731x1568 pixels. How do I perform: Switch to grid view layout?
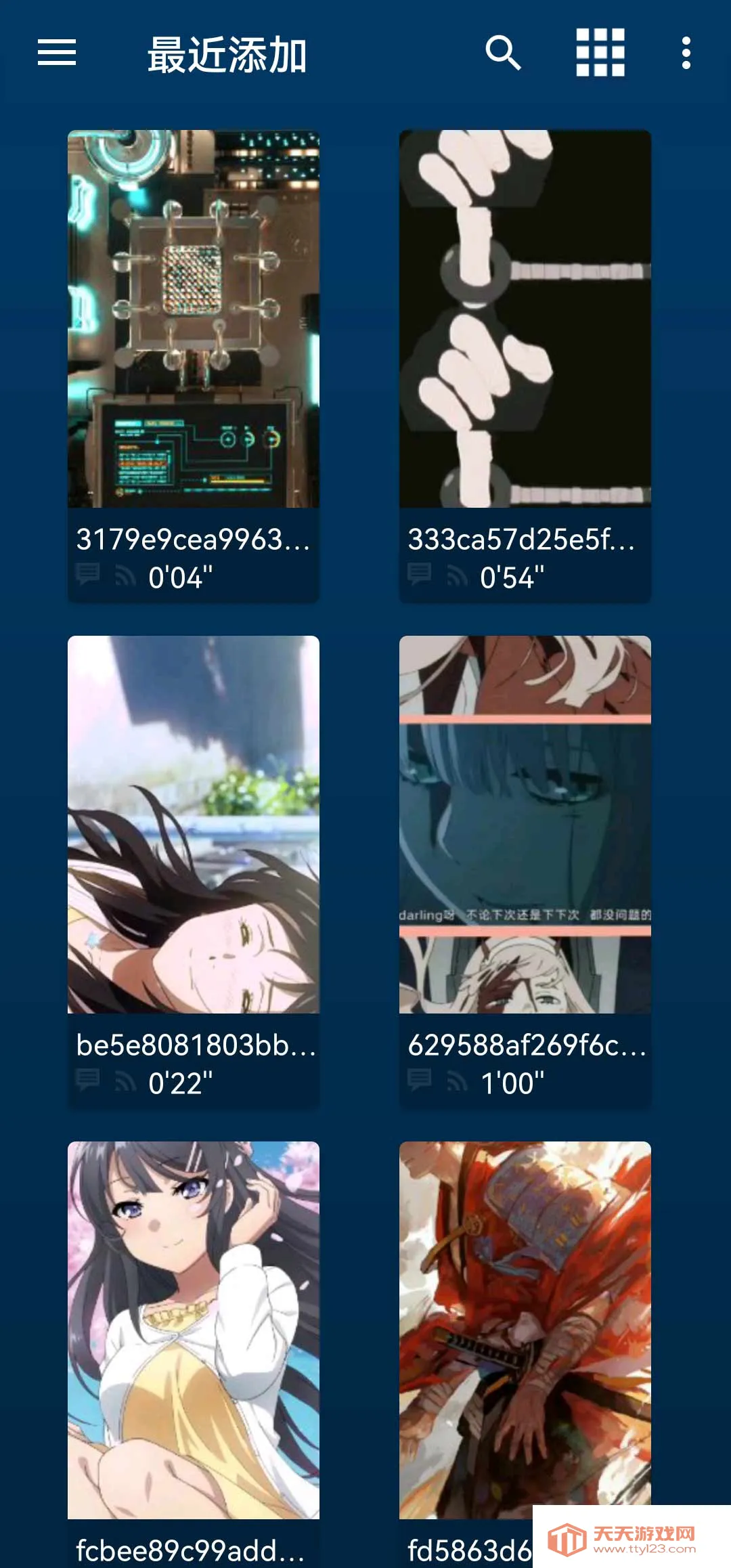click(x=599, y=53)
